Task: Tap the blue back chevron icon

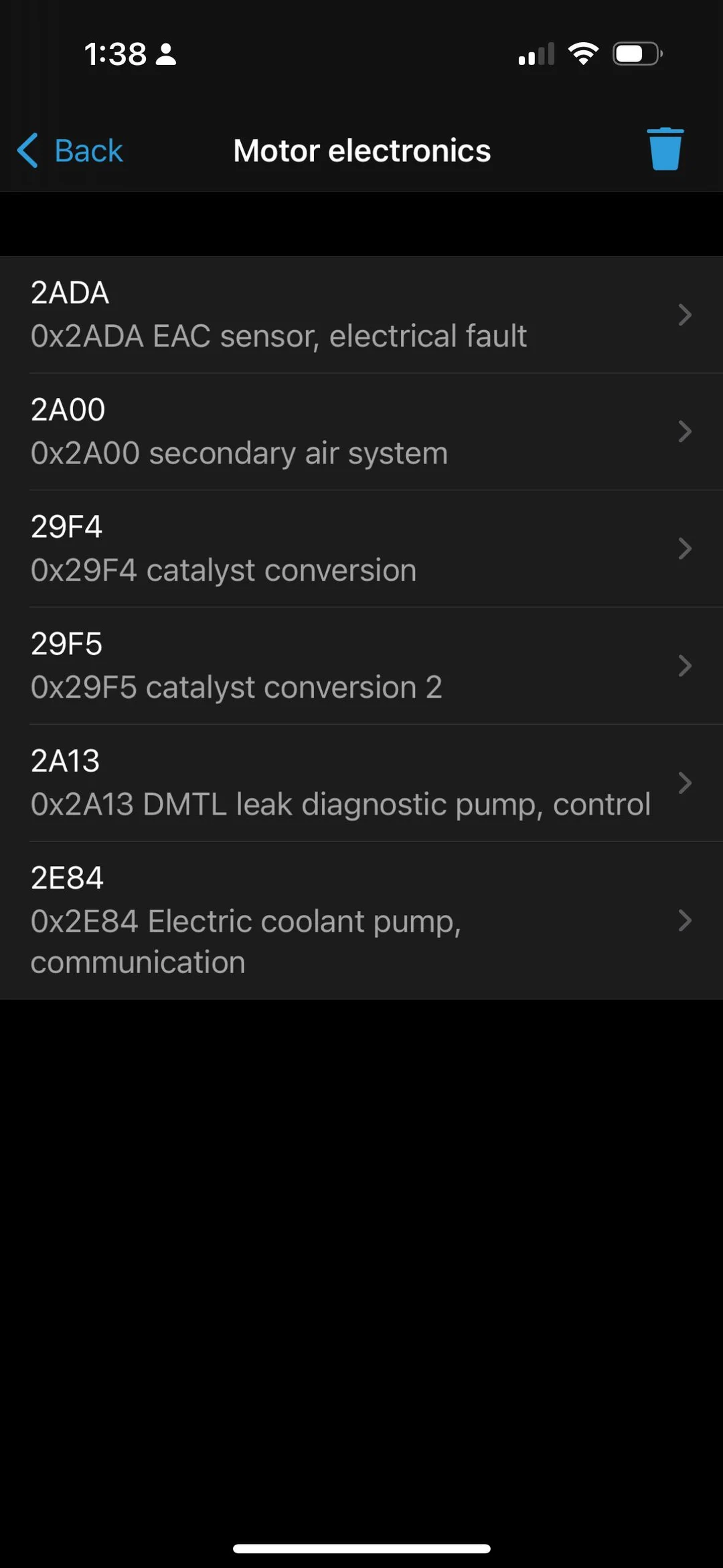Action: pos(27,150)
